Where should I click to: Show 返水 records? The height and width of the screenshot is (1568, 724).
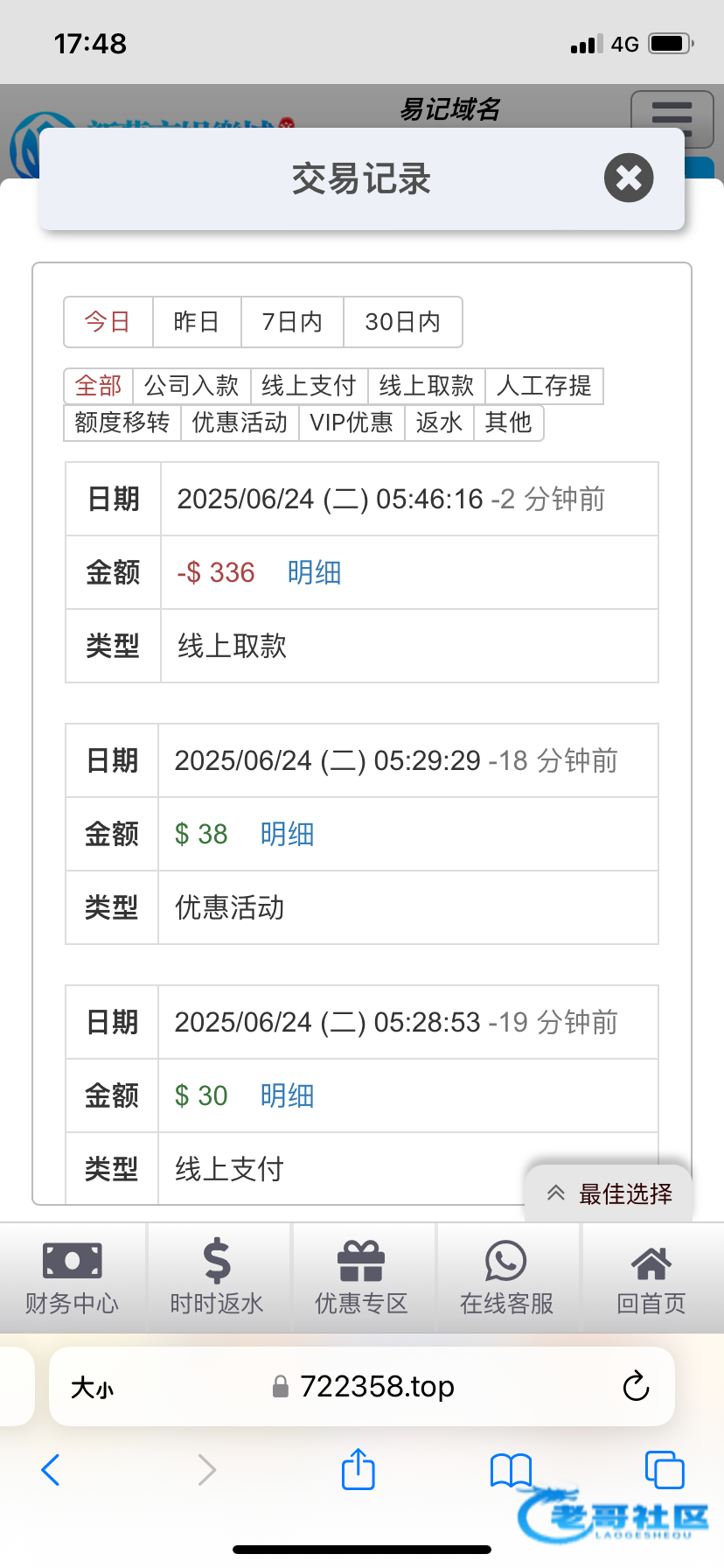439,423
